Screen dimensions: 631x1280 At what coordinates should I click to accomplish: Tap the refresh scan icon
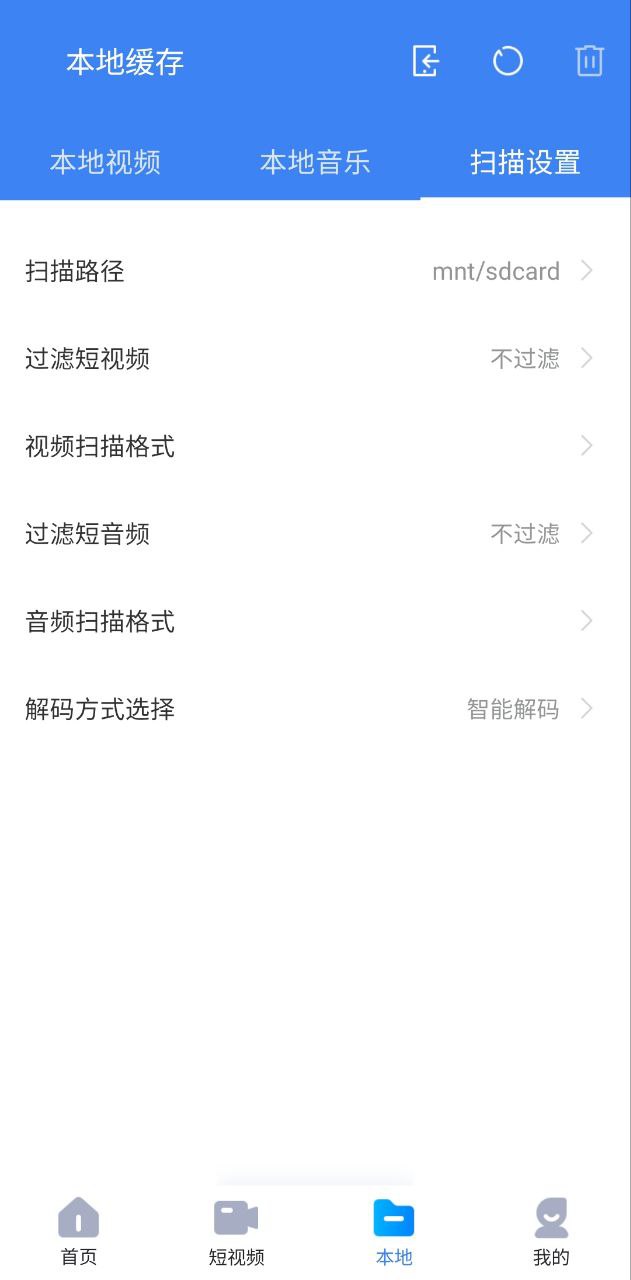[508, 62]
